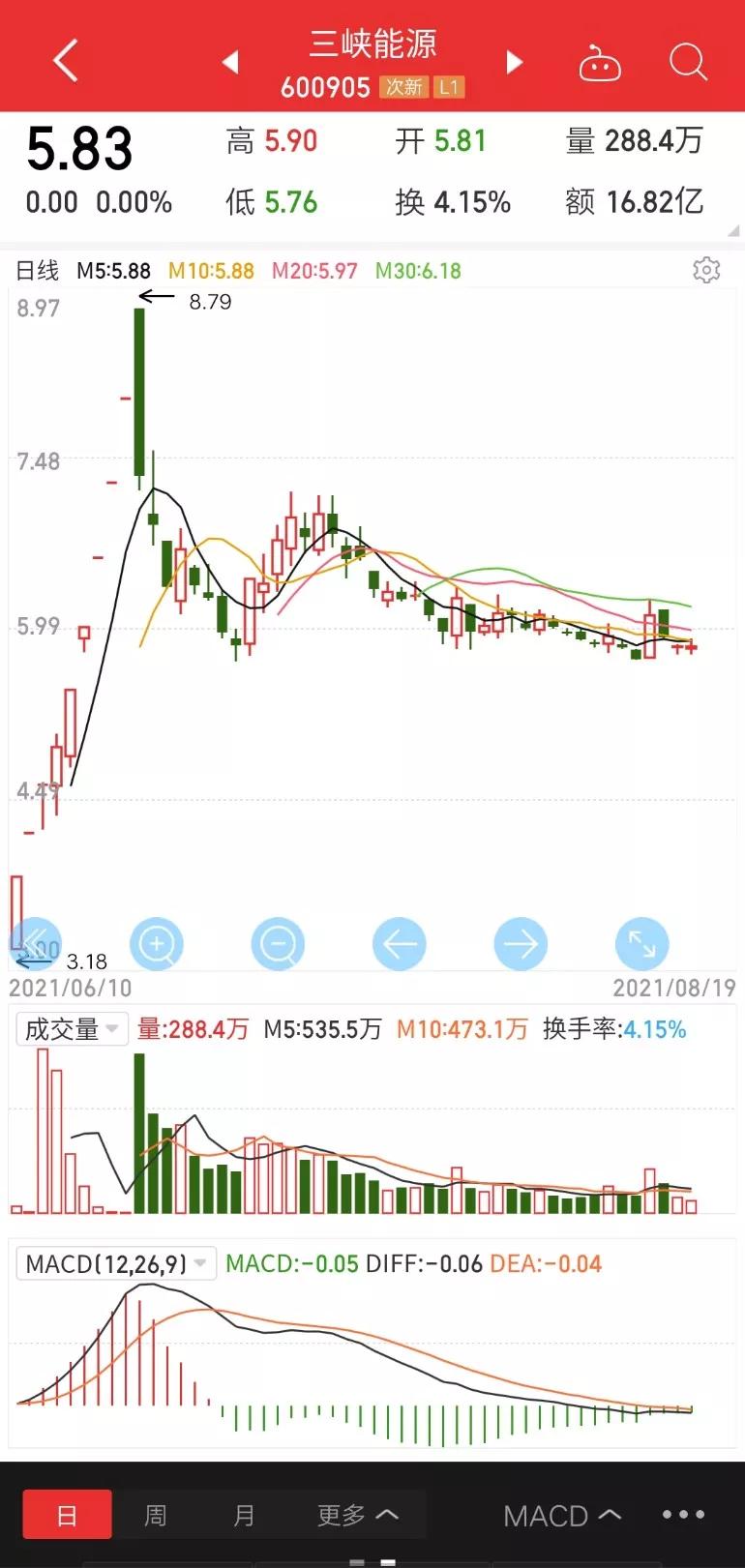This screenshot has height=1568, width=745.
Task: Switch to the 月 monthly chart tab
Action: pyautogui.click(x=245, y=1514)
